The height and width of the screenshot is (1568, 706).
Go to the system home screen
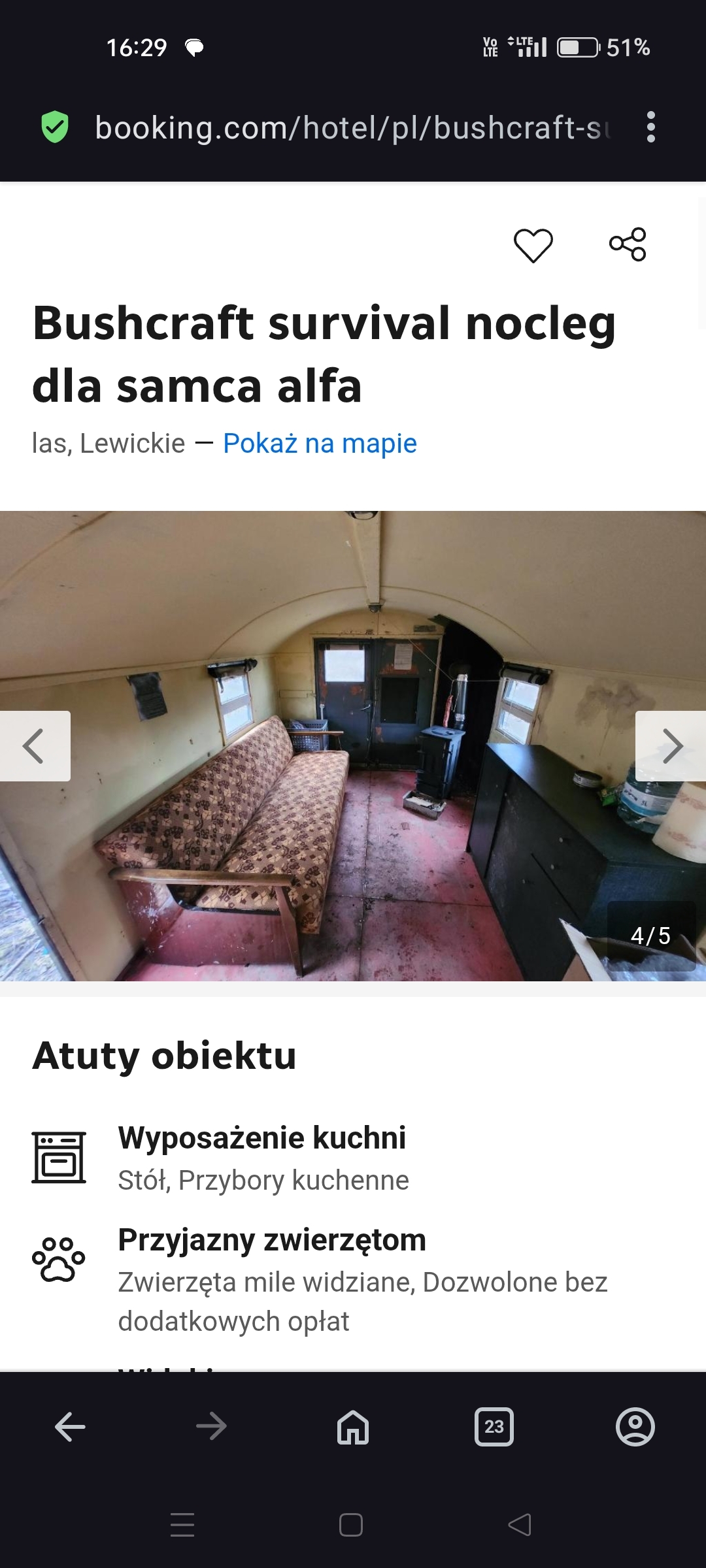(x=351, y=1525)
